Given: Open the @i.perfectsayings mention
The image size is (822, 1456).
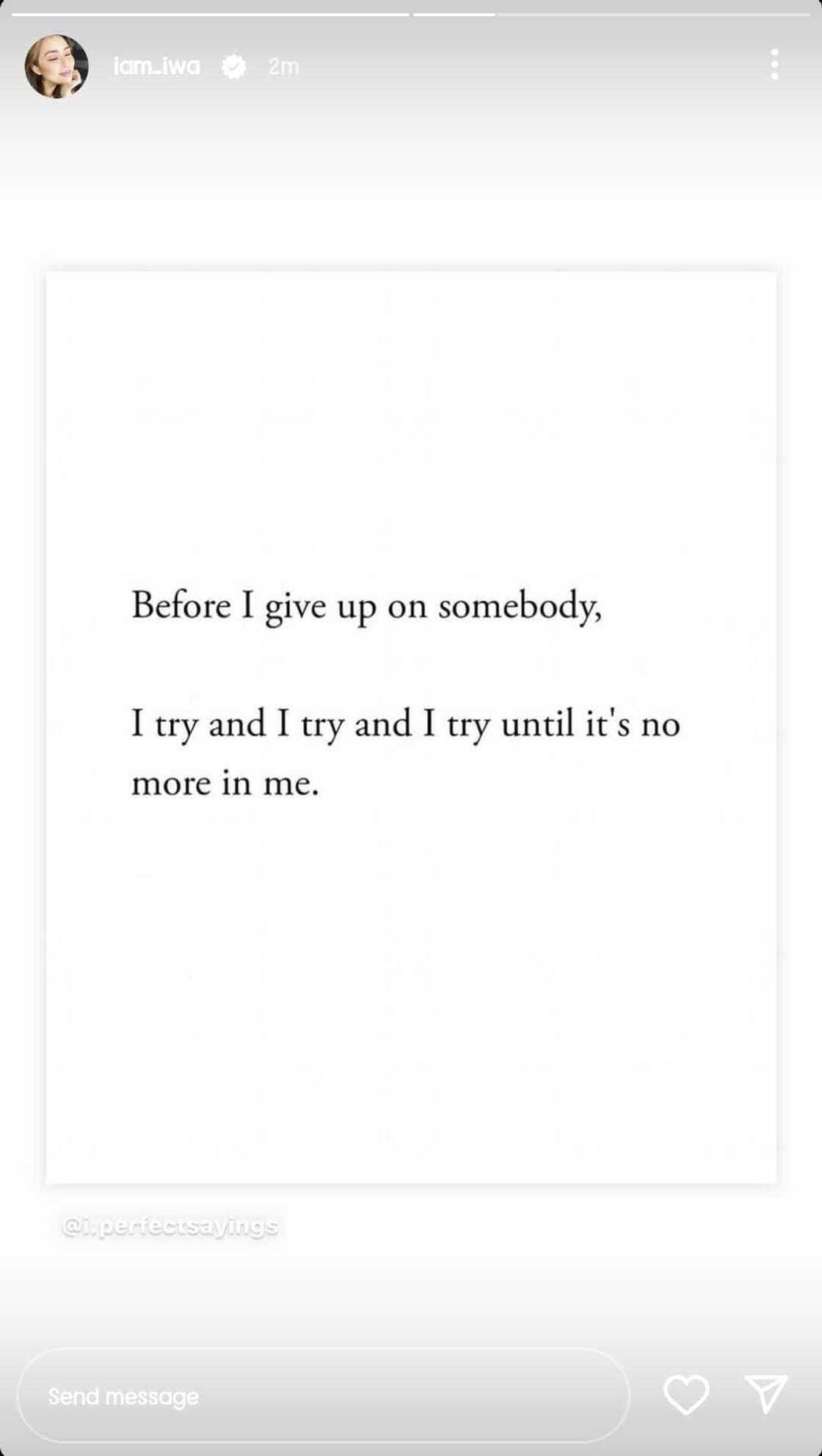Looking at the screenshot, I should [x=170, y=1226].
